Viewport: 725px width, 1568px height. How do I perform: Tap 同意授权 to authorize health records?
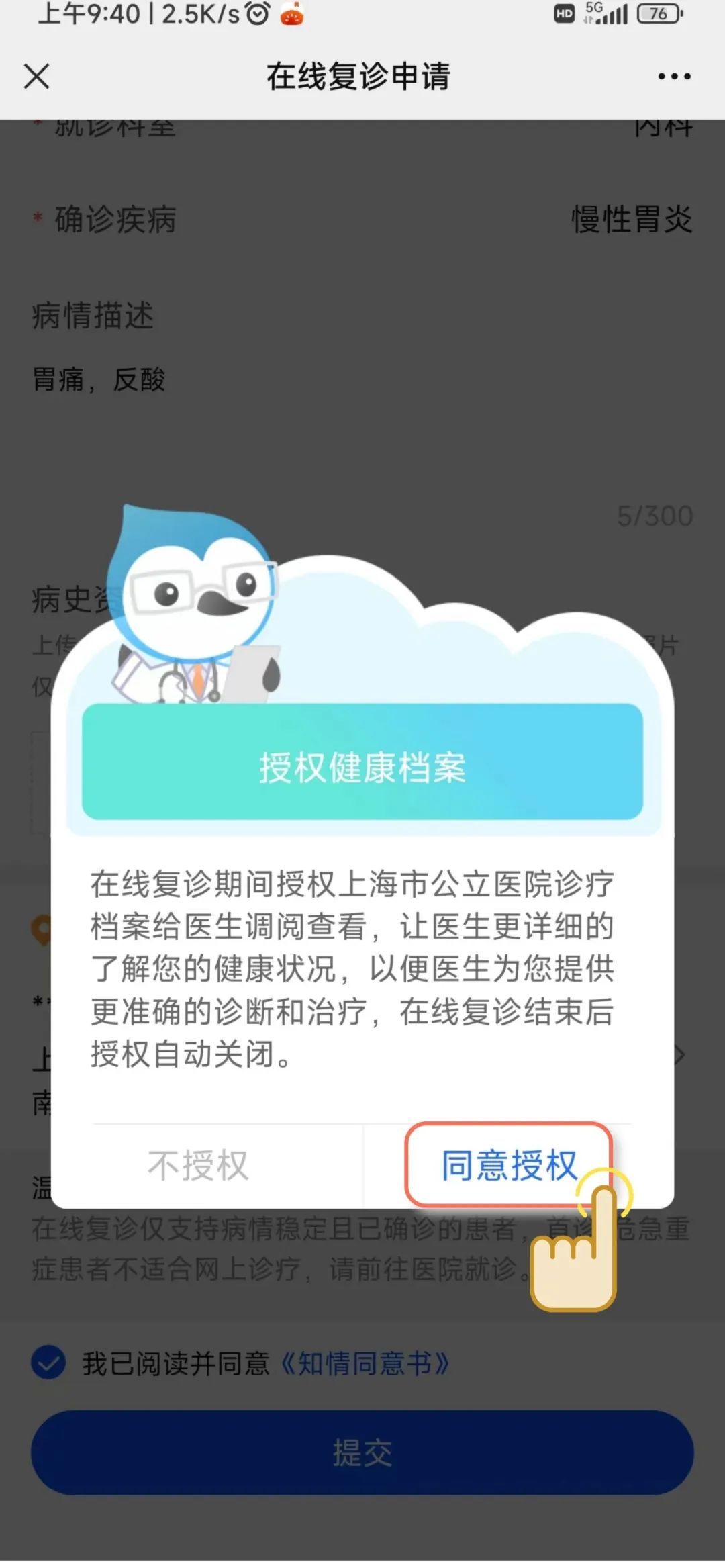pyautogui.click(x=508, y=1165)
